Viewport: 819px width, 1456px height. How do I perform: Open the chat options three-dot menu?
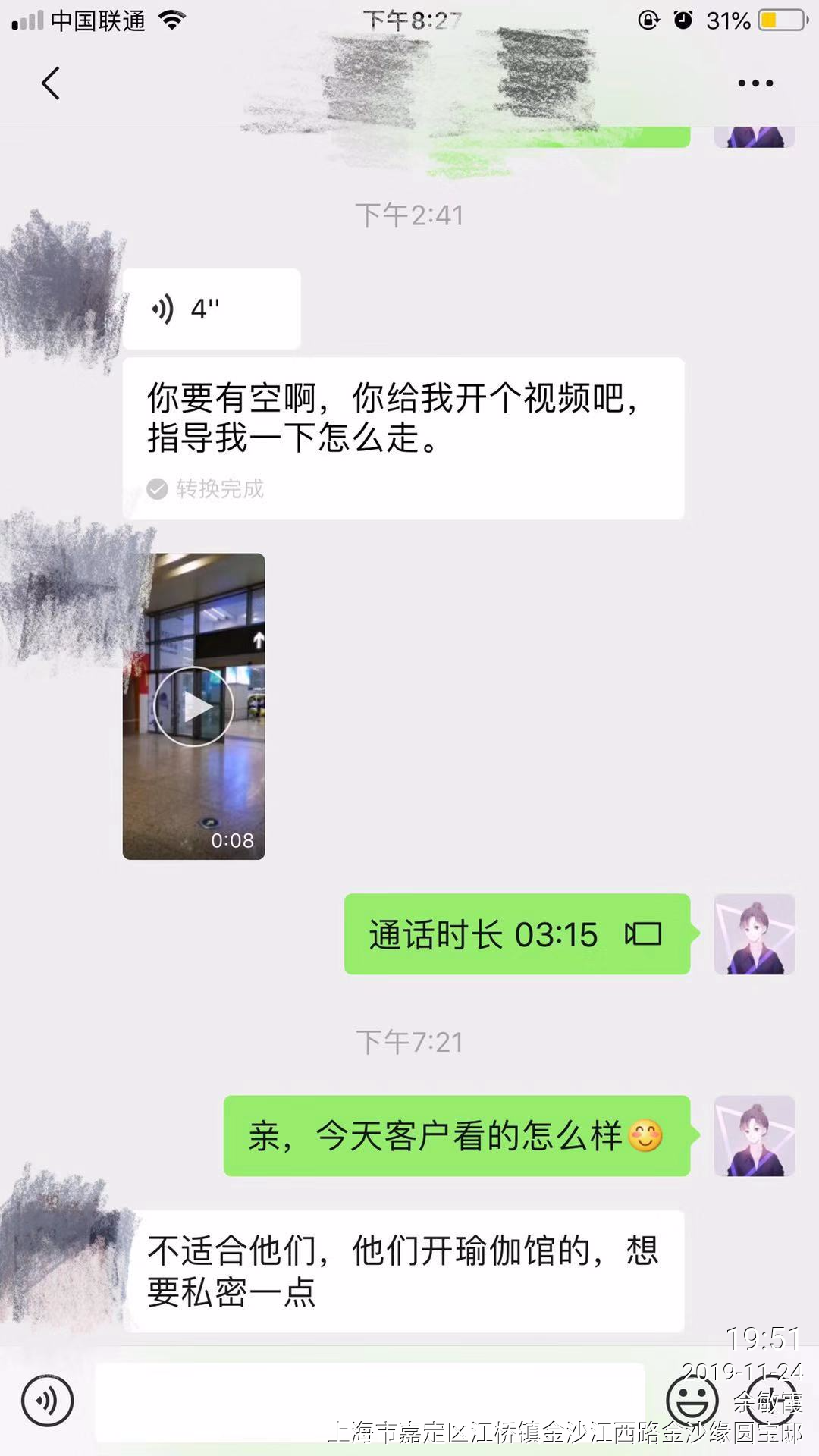point(755,83)
